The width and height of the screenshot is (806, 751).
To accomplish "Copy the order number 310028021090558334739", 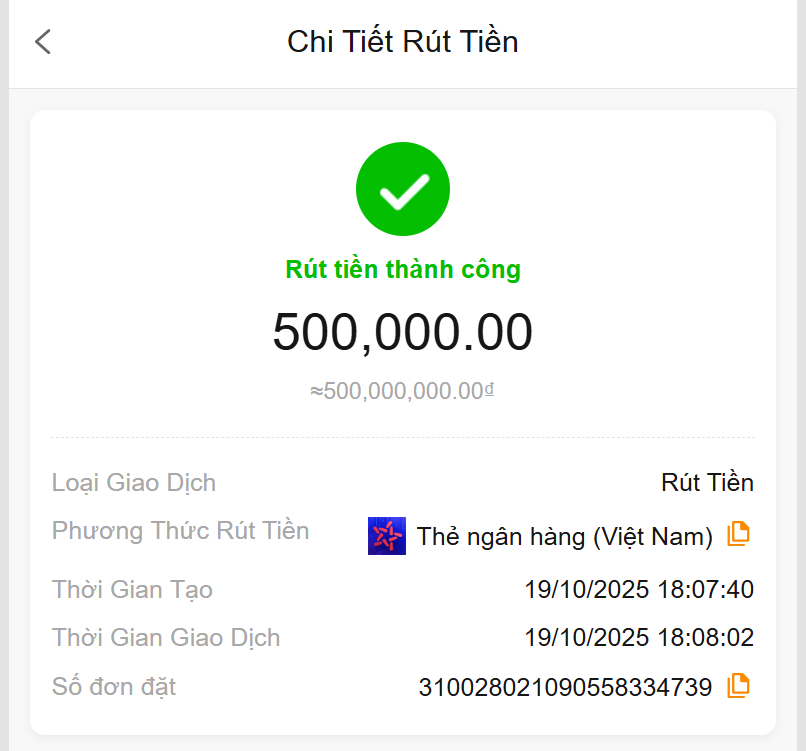I will pos(738,686).
